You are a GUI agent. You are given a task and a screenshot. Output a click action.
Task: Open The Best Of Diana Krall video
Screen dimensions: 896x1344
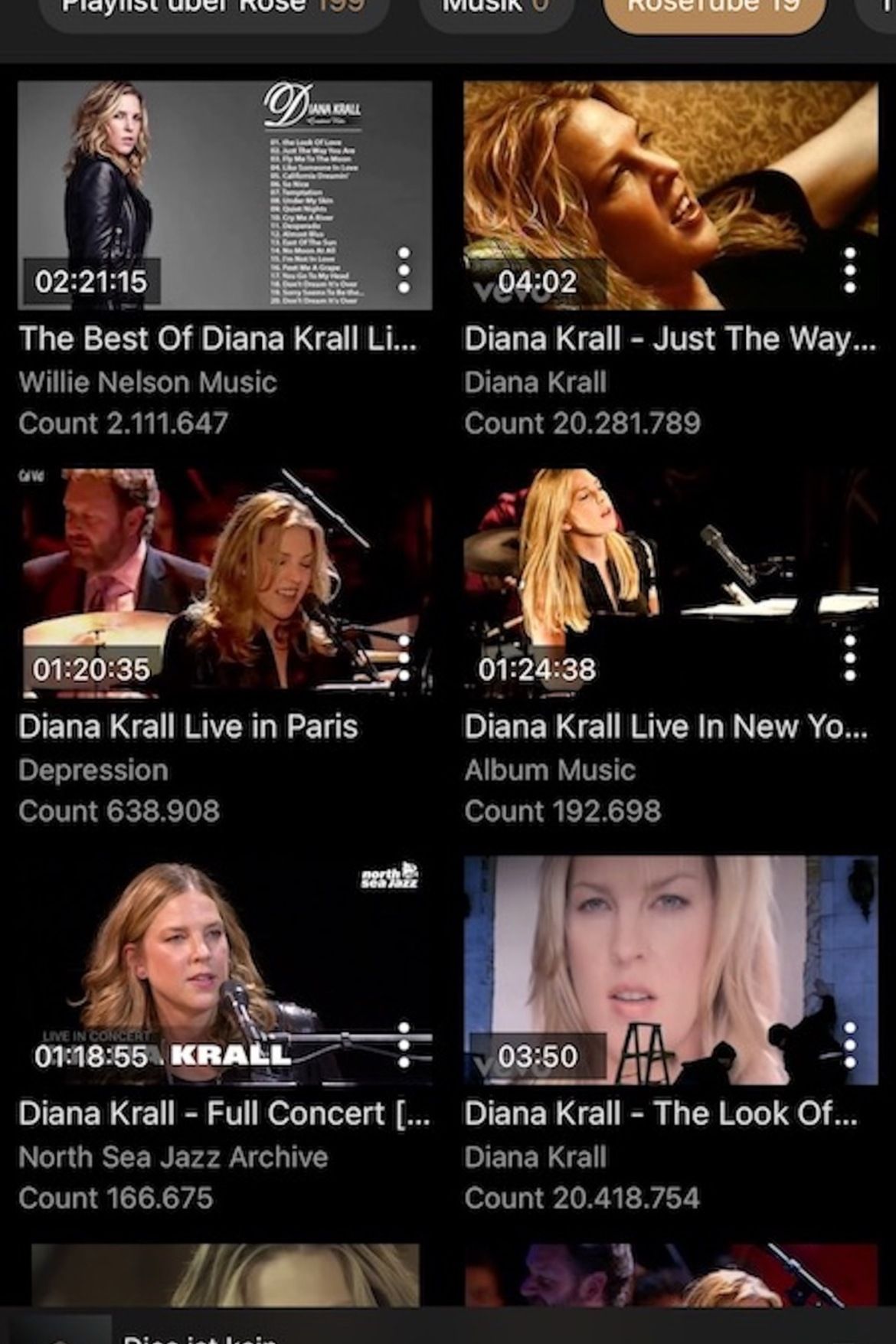[224, 195]
